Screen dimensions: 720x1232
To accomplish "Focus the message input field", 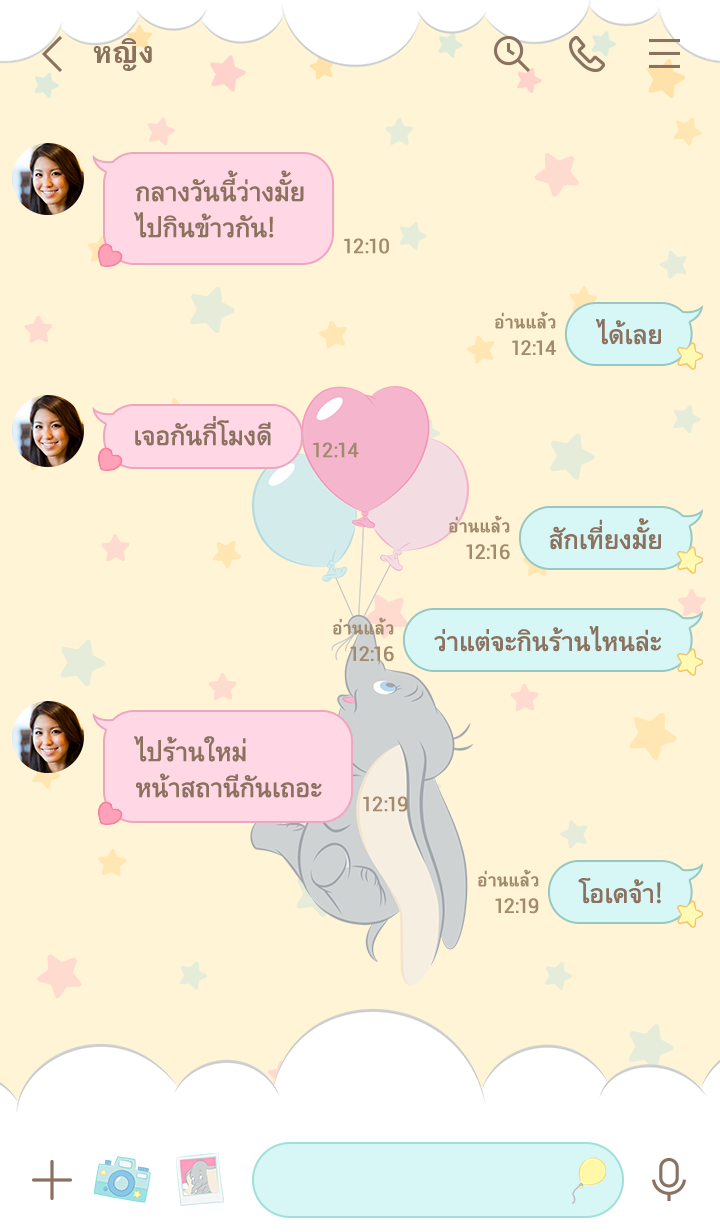I will pyautogui.click(x=410, y=1180).
